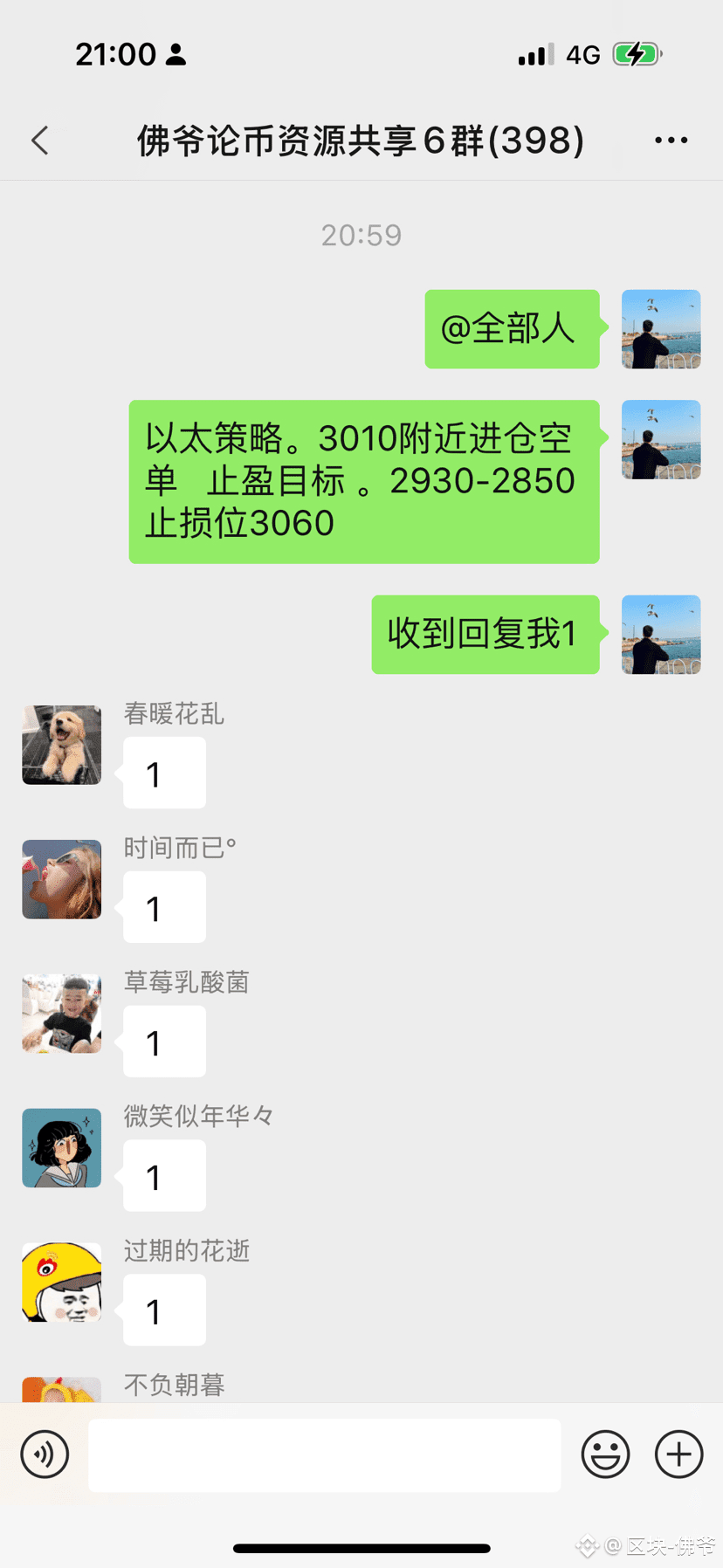View 春暖花乱's profile avatar

click(61, 745)
